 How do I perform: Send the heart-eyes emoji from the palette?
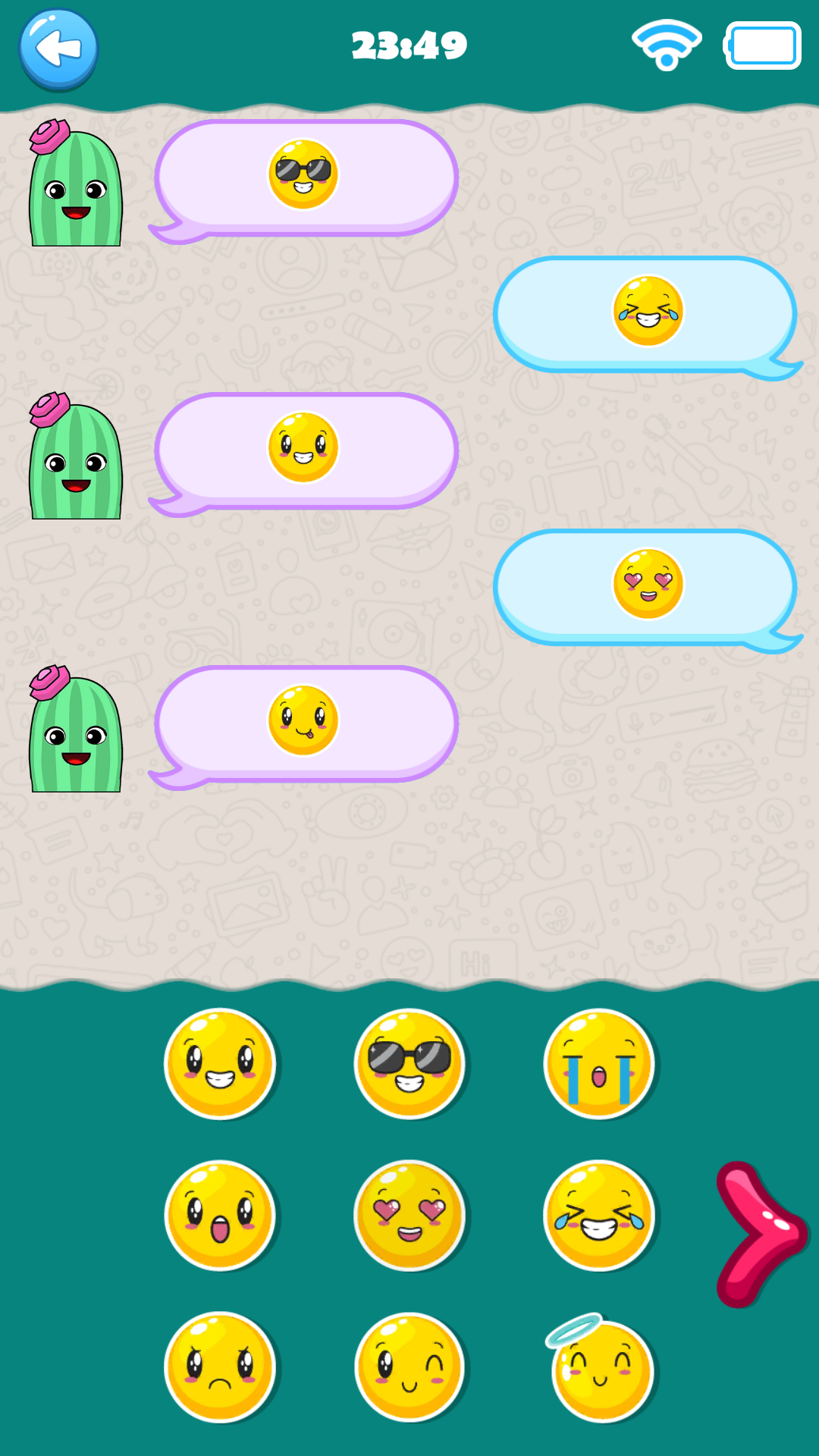point(409,1215)
